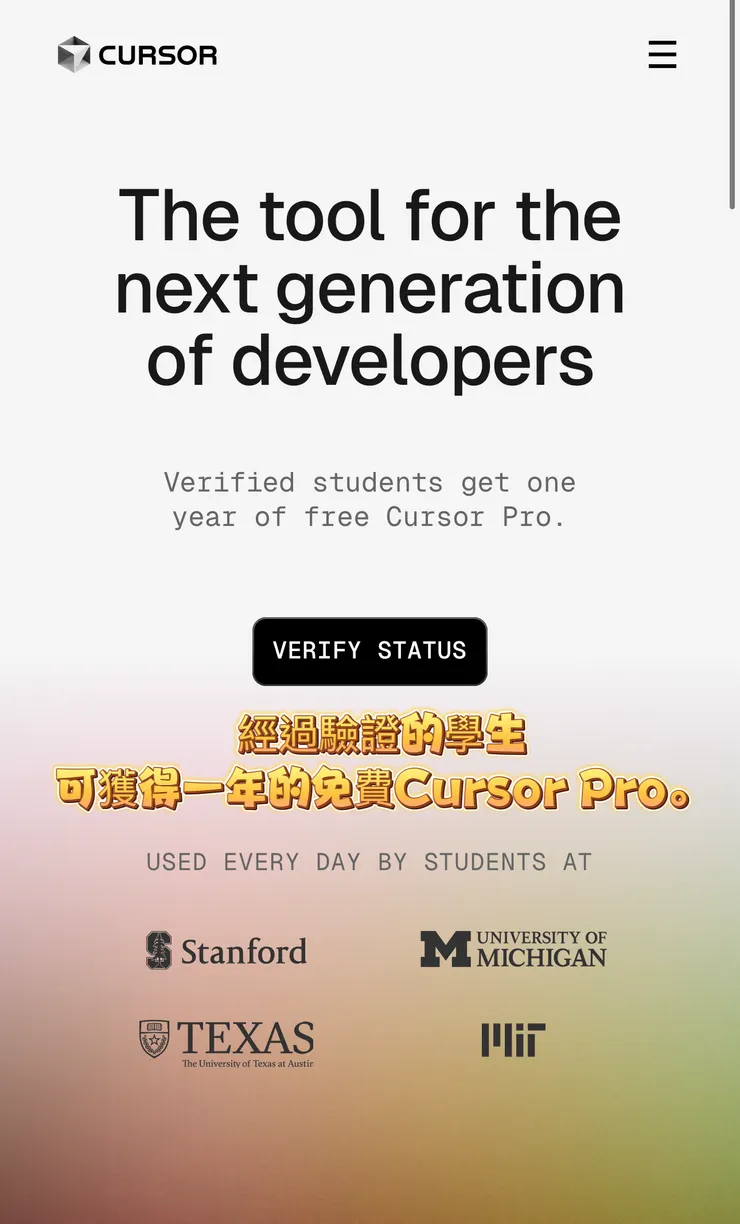Click the Cursor cube logo
The width and height of the screenshot is (740, 1224).
point(73,55)
